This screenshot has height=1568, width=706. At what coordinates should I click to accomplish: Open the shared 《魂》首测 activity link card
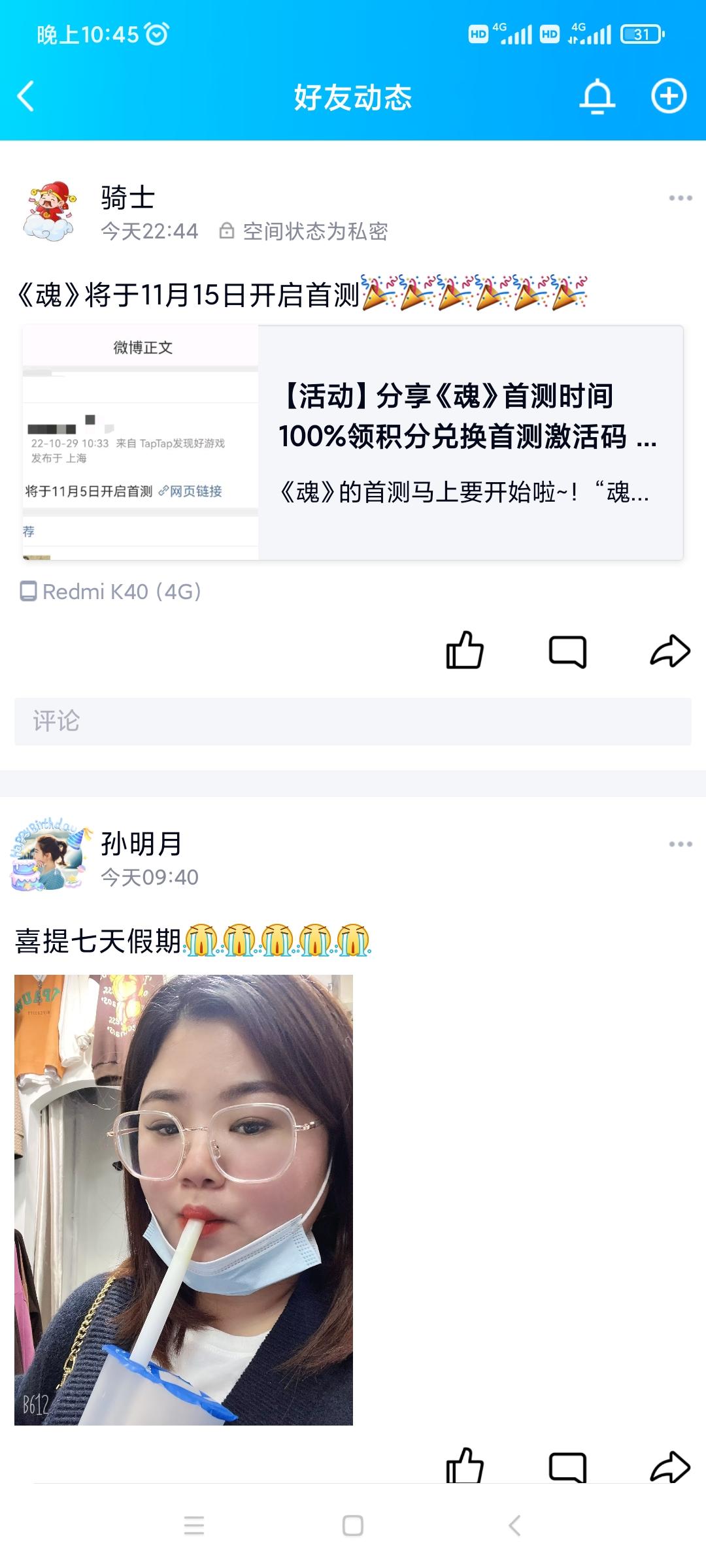353,442
